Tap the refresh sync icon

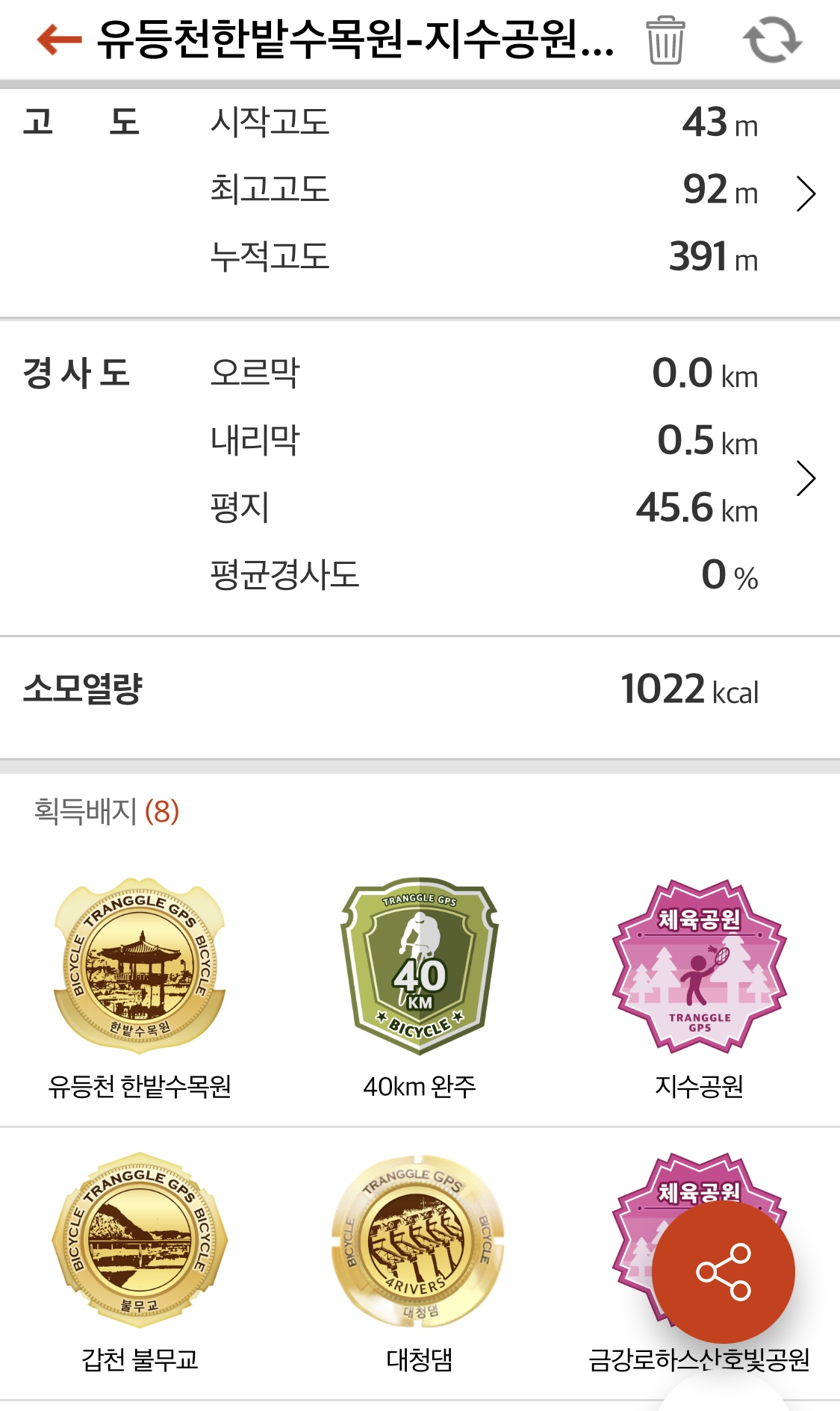point(772,40)
